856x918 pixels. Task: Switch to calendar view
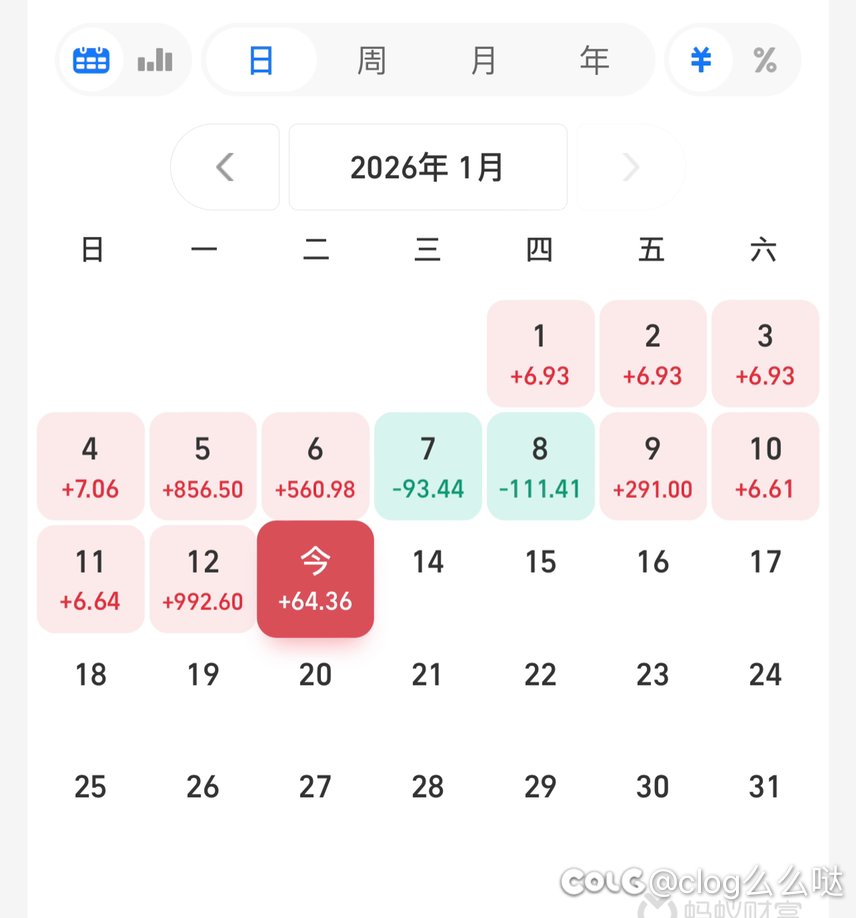click(91, 60)
